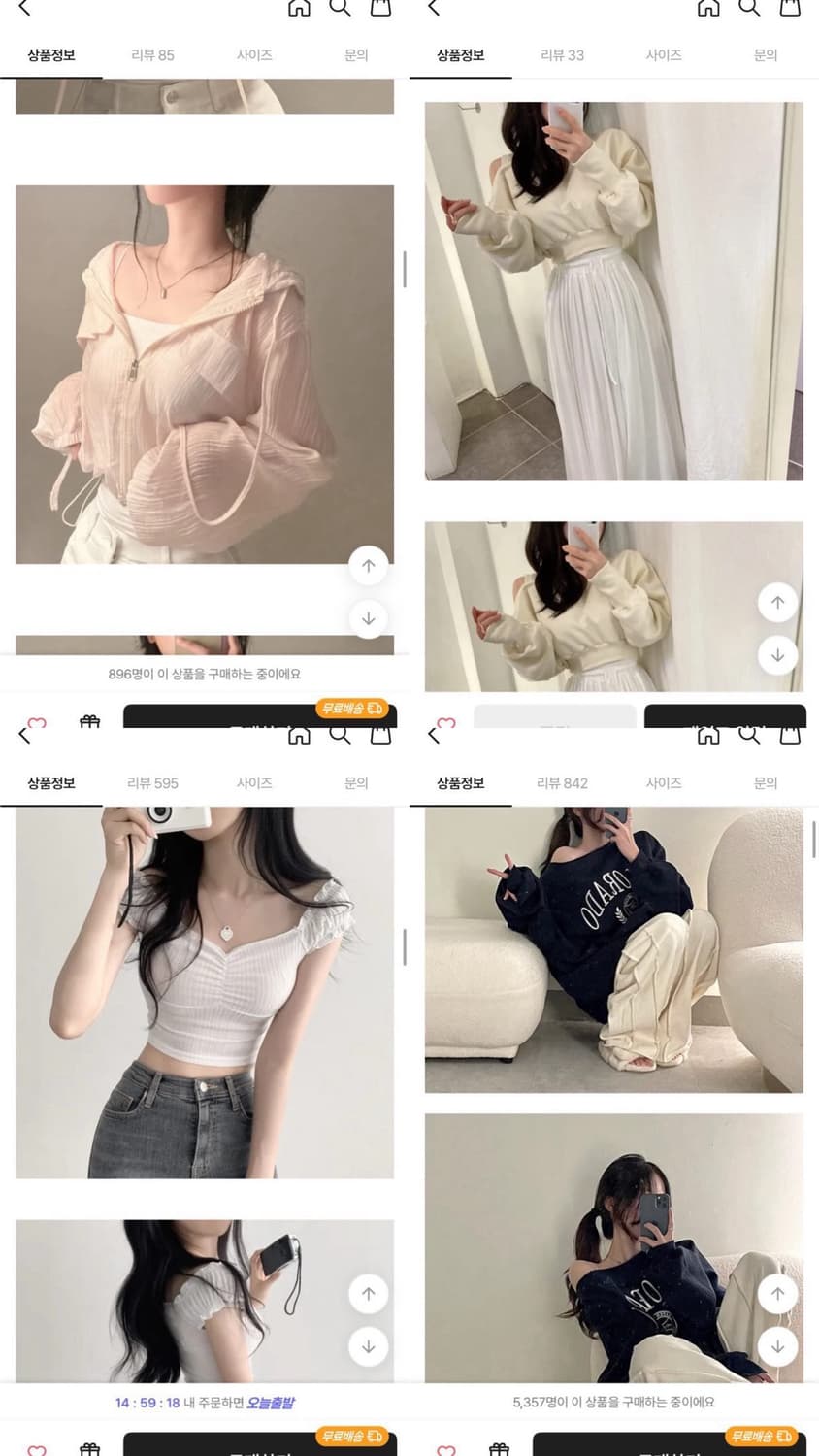Tap the scroll-up arrow on the pink hoodie image
This screenshot has height=1456, width=819.
[369, 566]
